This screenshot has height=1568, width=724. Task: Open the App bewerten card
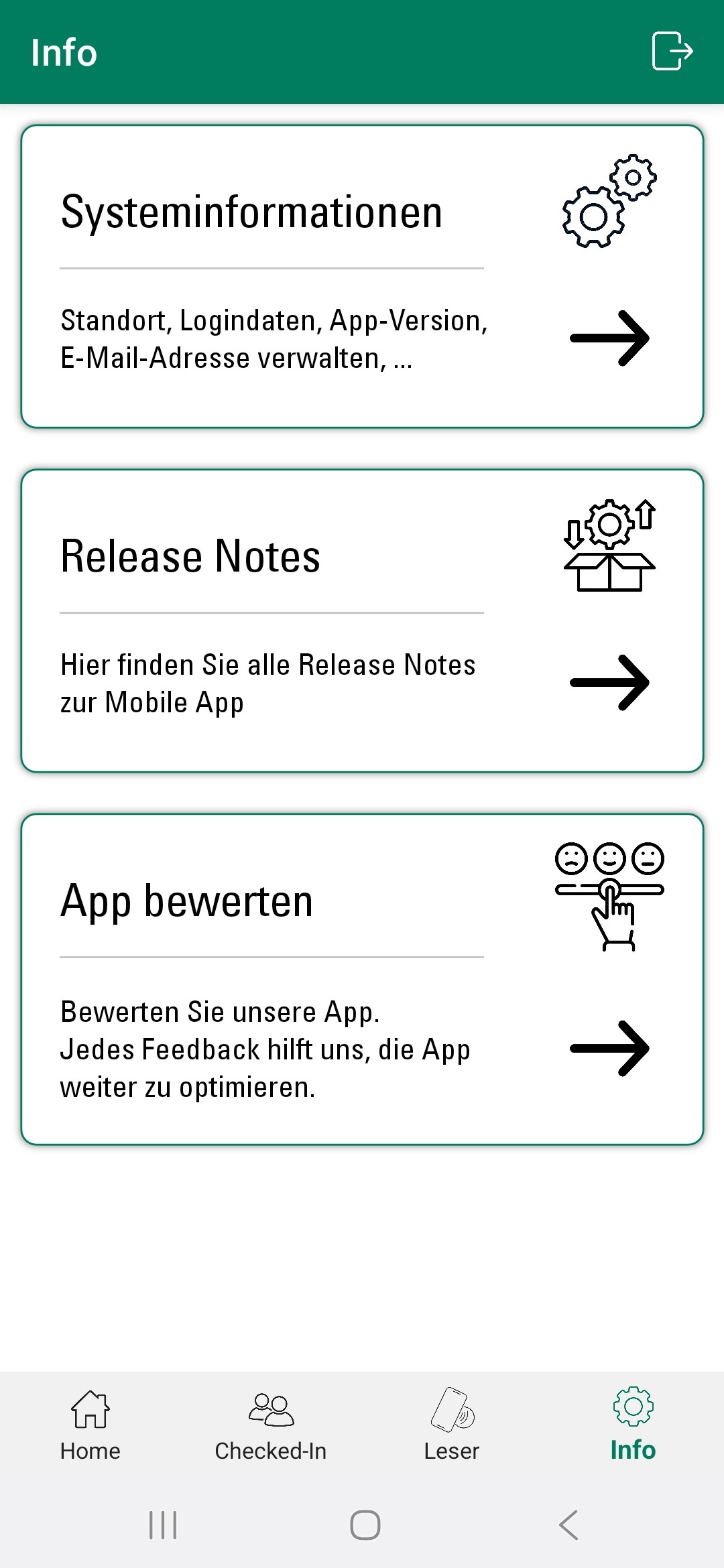pos(362,978)
